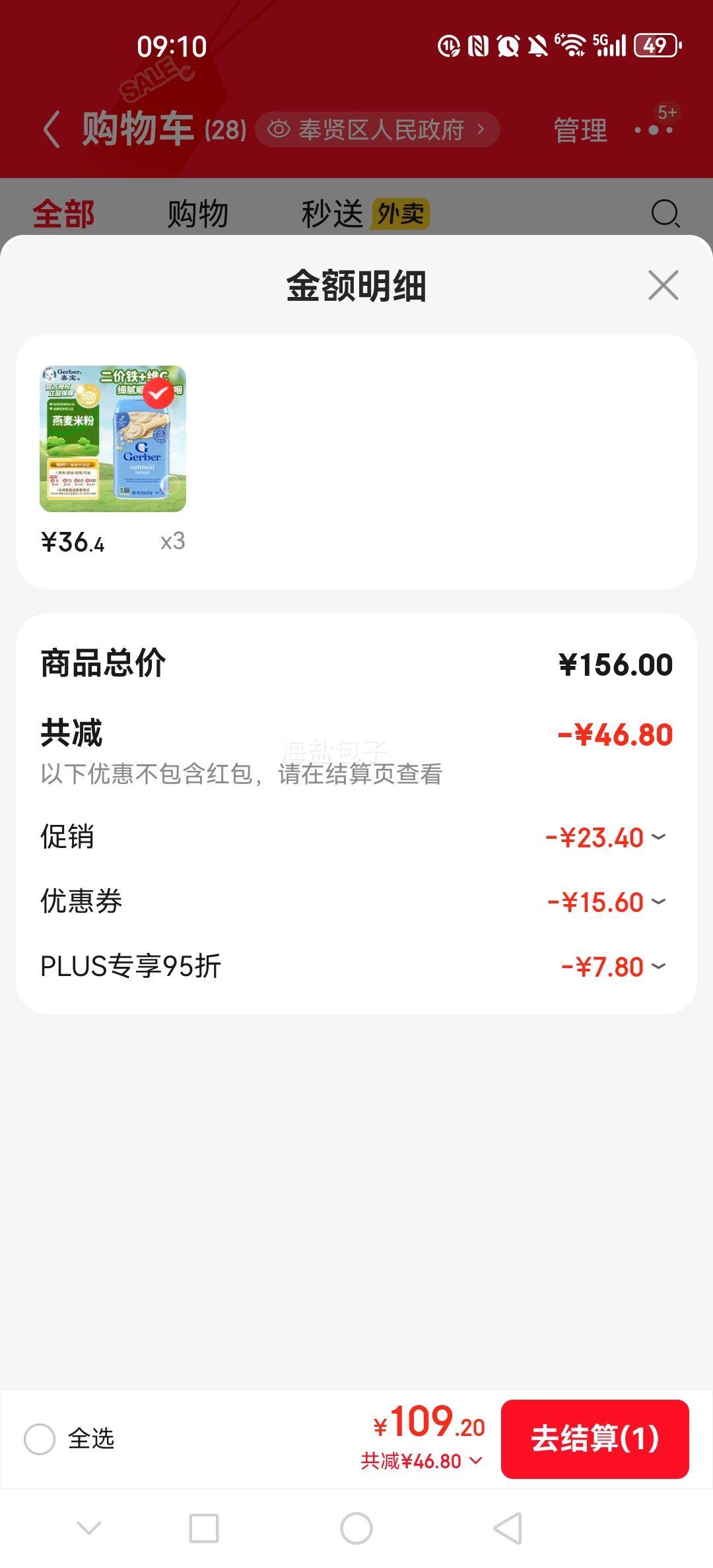Screen dimensions: 713x1568
Task: Search within the shopping cart
Action: [665, 214]
